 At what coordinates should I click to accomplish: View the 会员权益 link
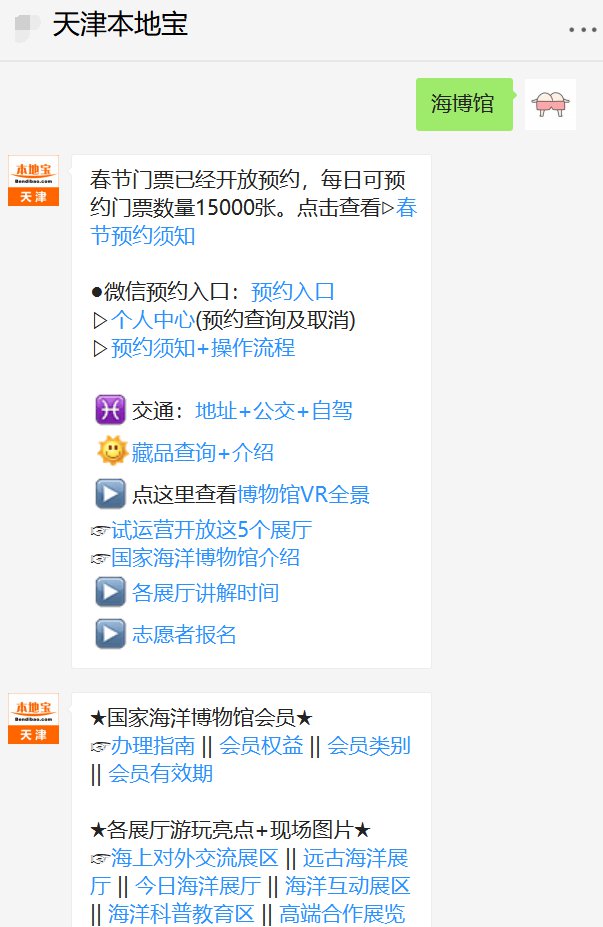tap(261, 746)
